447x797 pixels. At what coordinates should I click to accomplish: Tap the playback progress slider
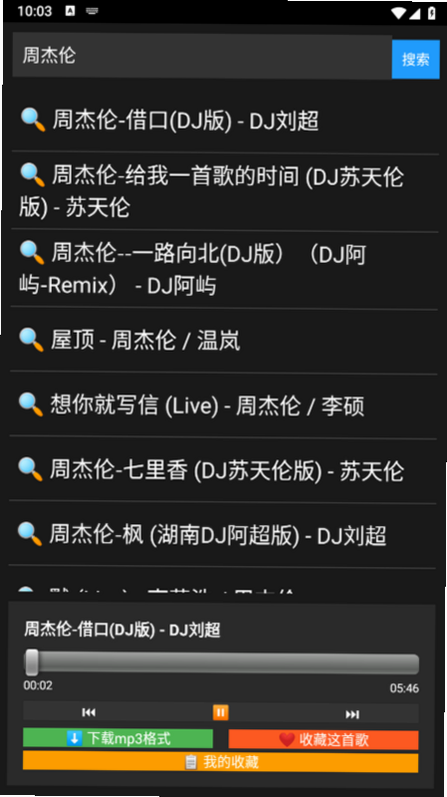click(x=221, y=663)
